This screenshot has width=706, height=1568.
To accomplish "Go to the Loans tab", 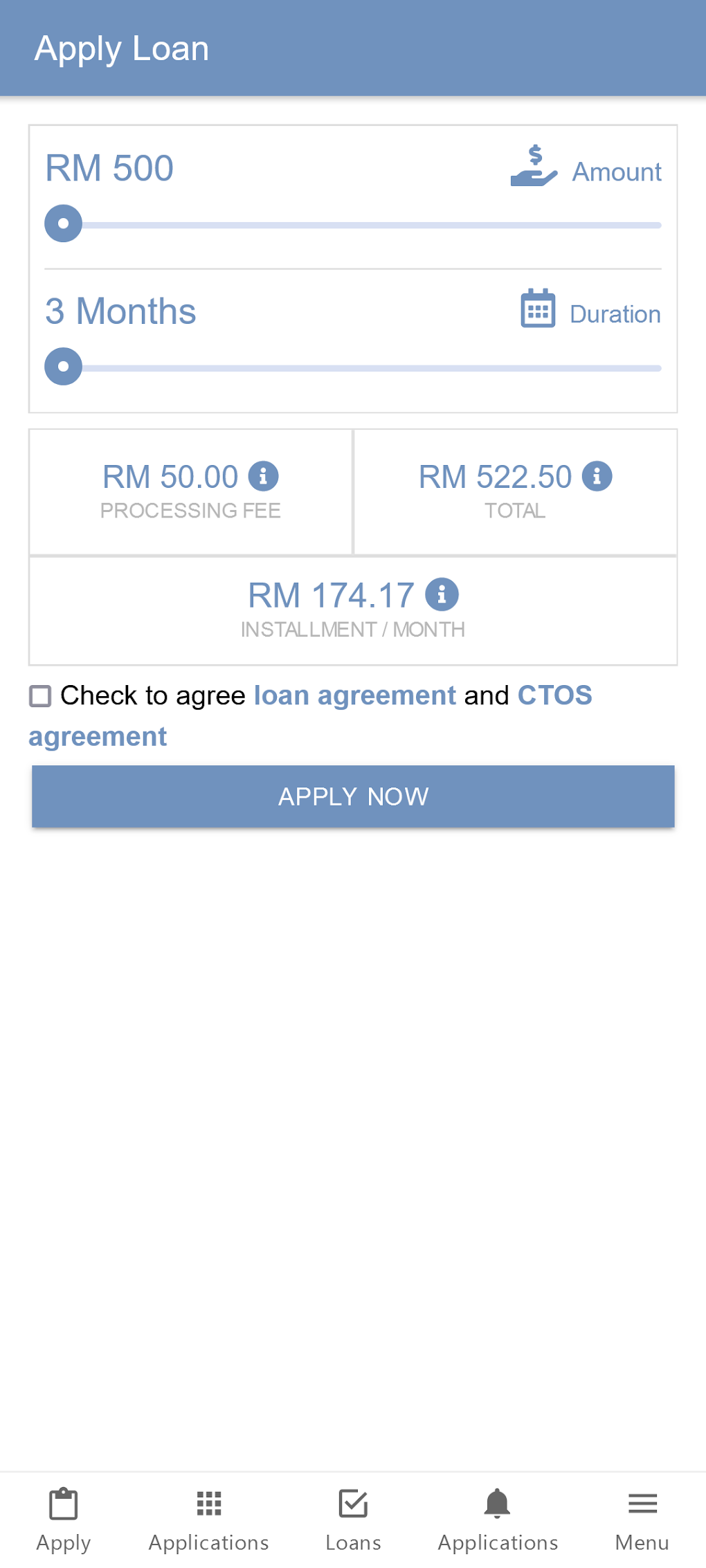I will 353,1519.
